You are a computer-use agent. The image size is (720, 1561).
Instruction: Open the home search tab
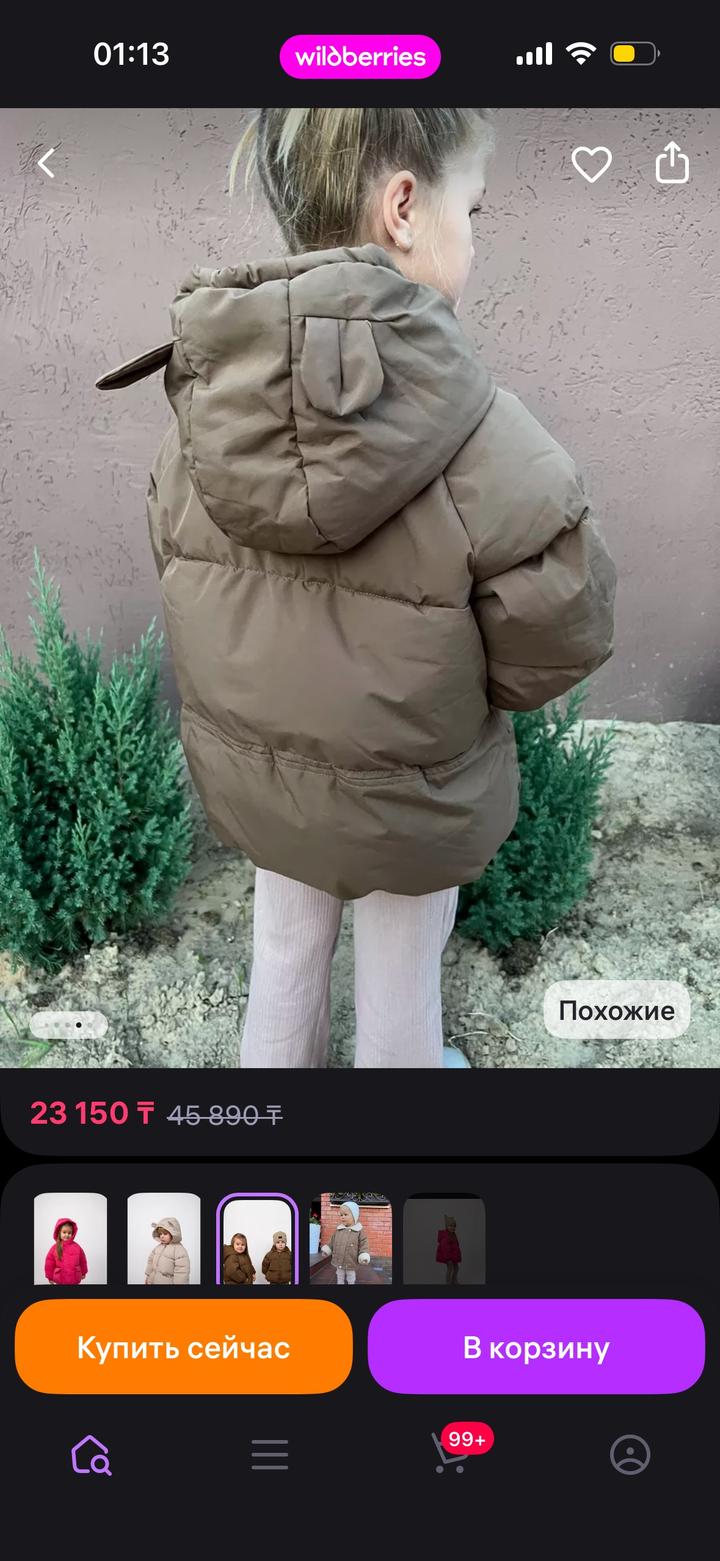pos(90,1455)
